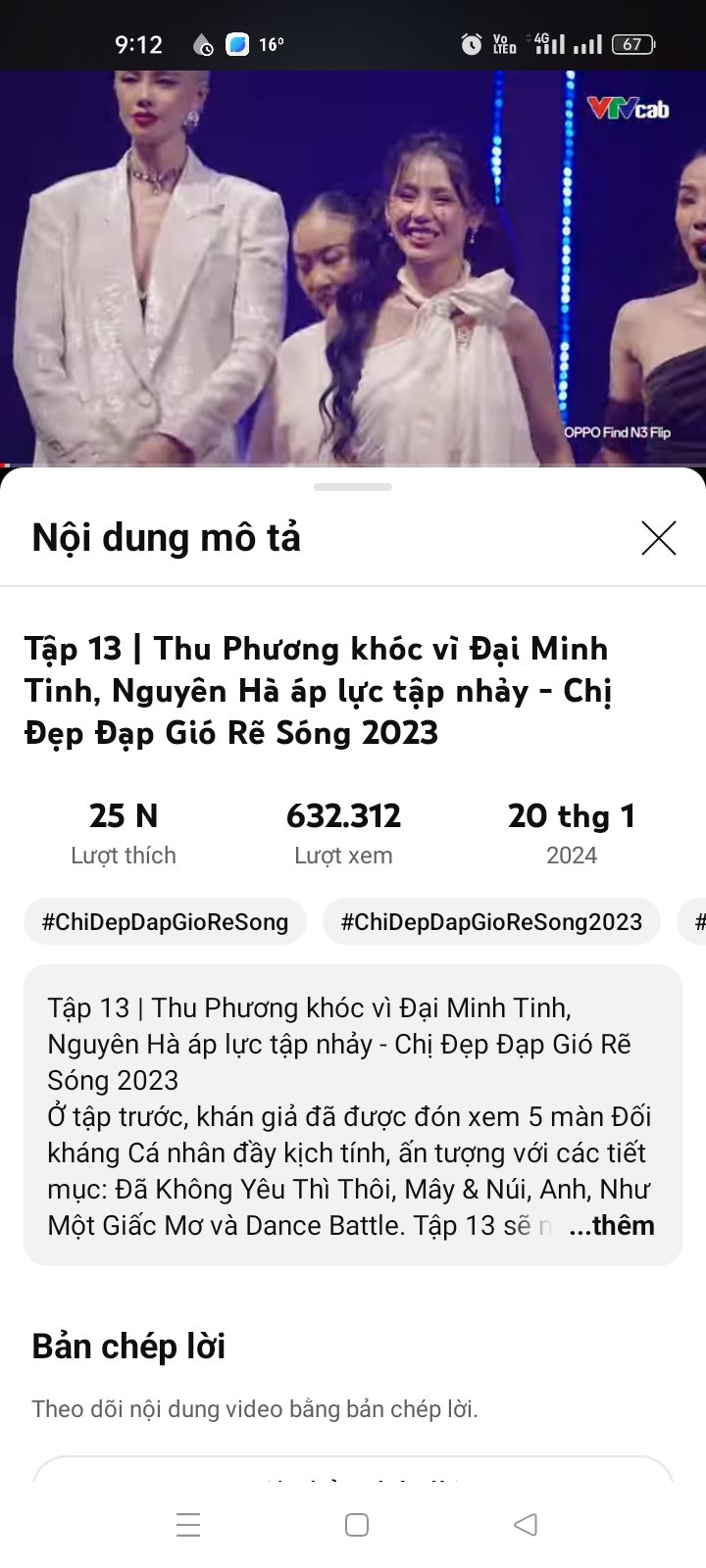Tap the video player above the panel
The width and height of the screenshot is (706, 1568).
coord(353,267)
